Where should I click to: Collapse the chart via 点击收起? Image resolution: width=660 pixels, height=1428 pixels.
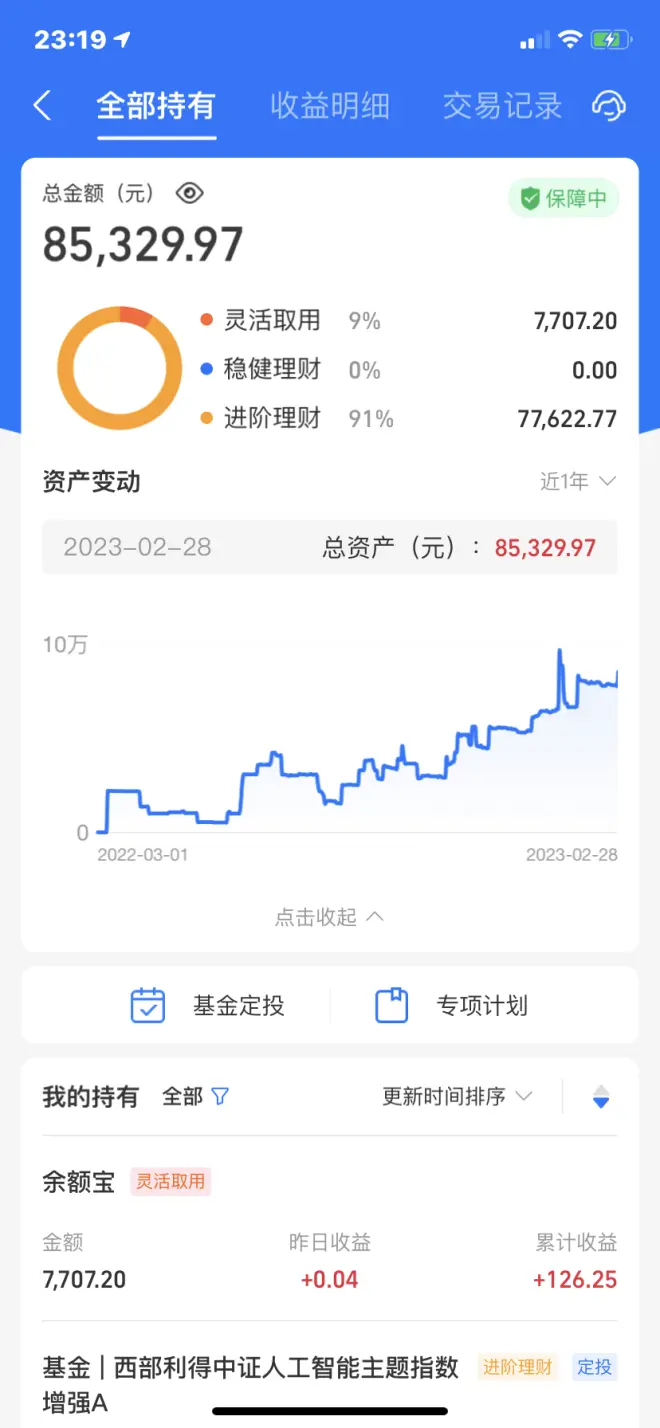329,917
